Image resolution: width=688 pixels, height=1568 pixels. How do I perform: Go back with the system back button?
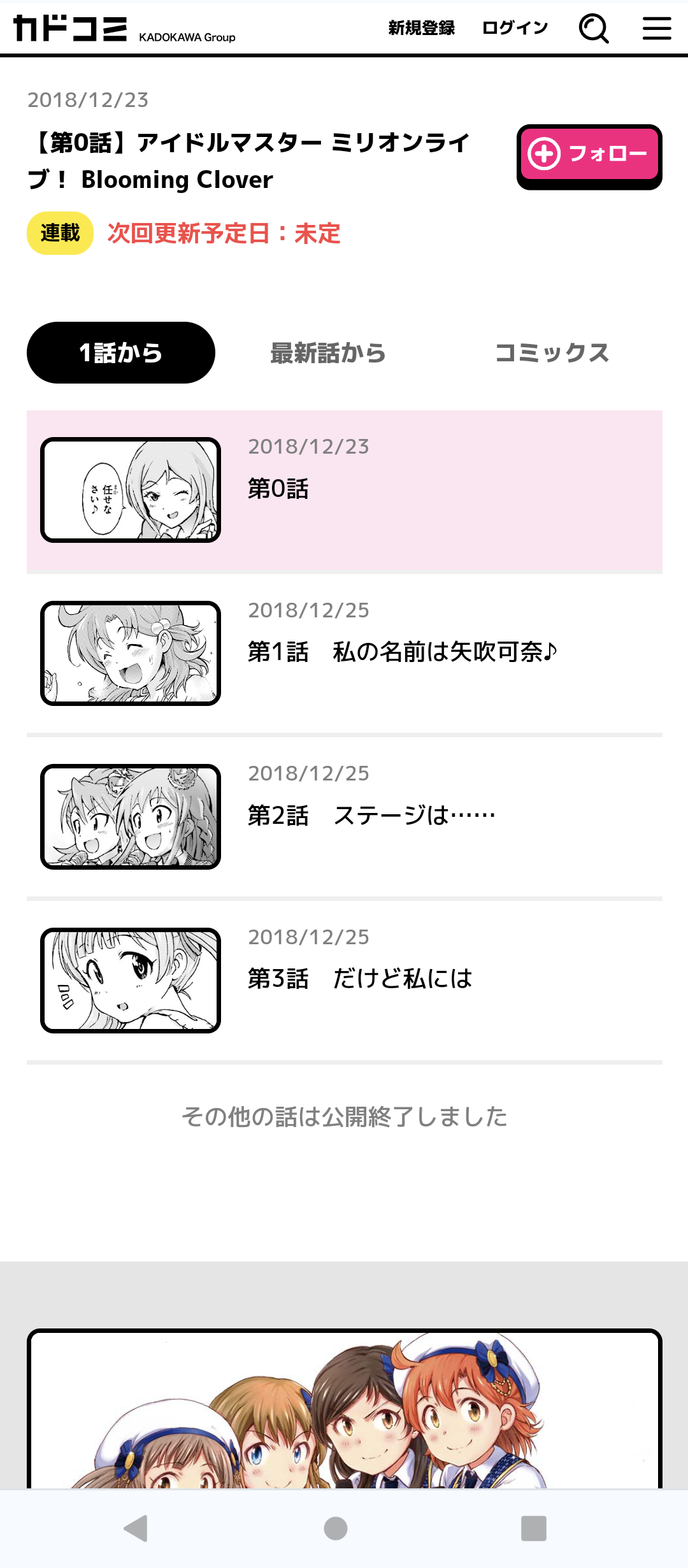click(x=136, y=1528)
